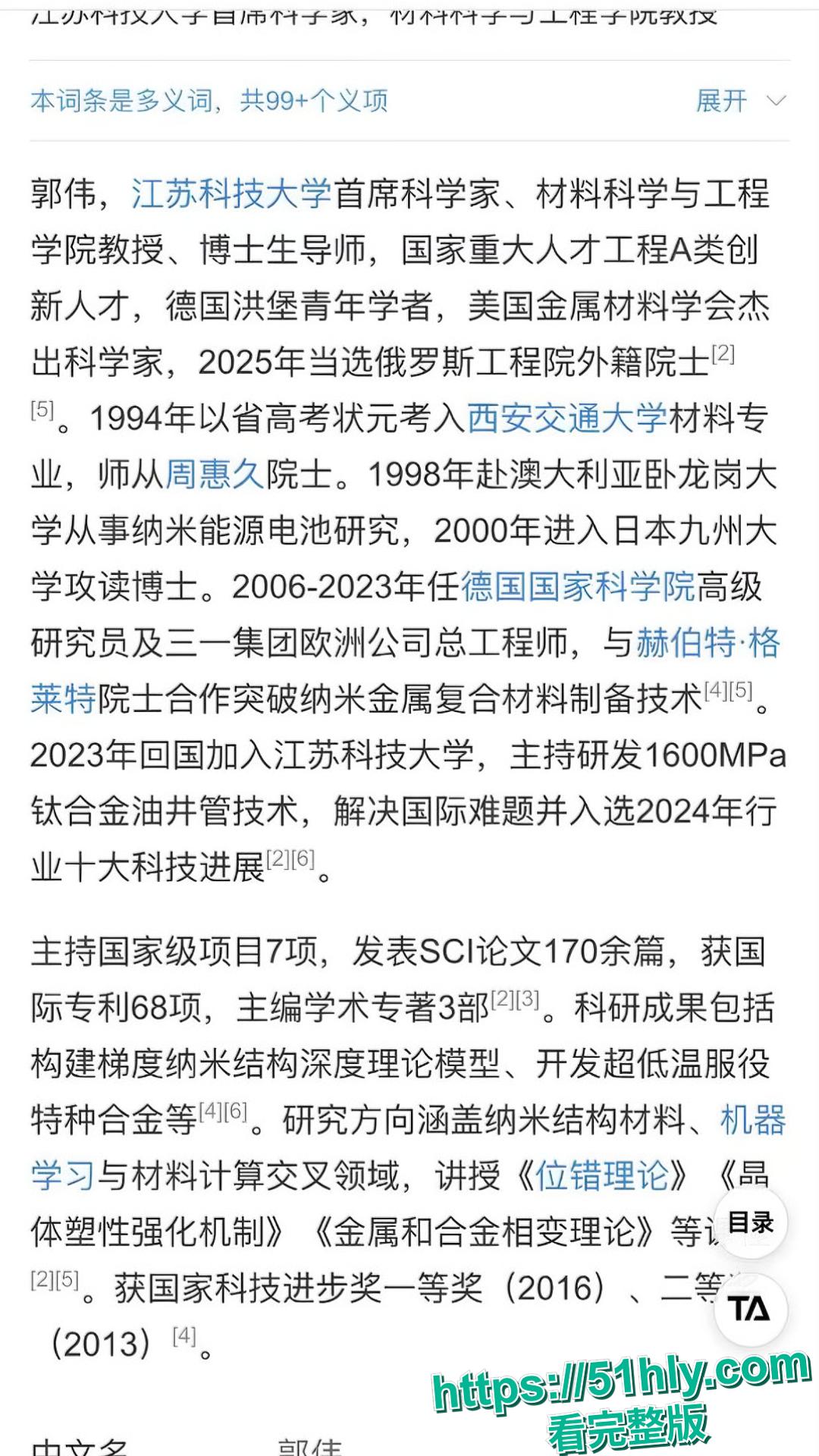Click 展开 to show more meanings
Image resolution: width=819 pixels, height=1456 pixels.
[x=719, y=101]
